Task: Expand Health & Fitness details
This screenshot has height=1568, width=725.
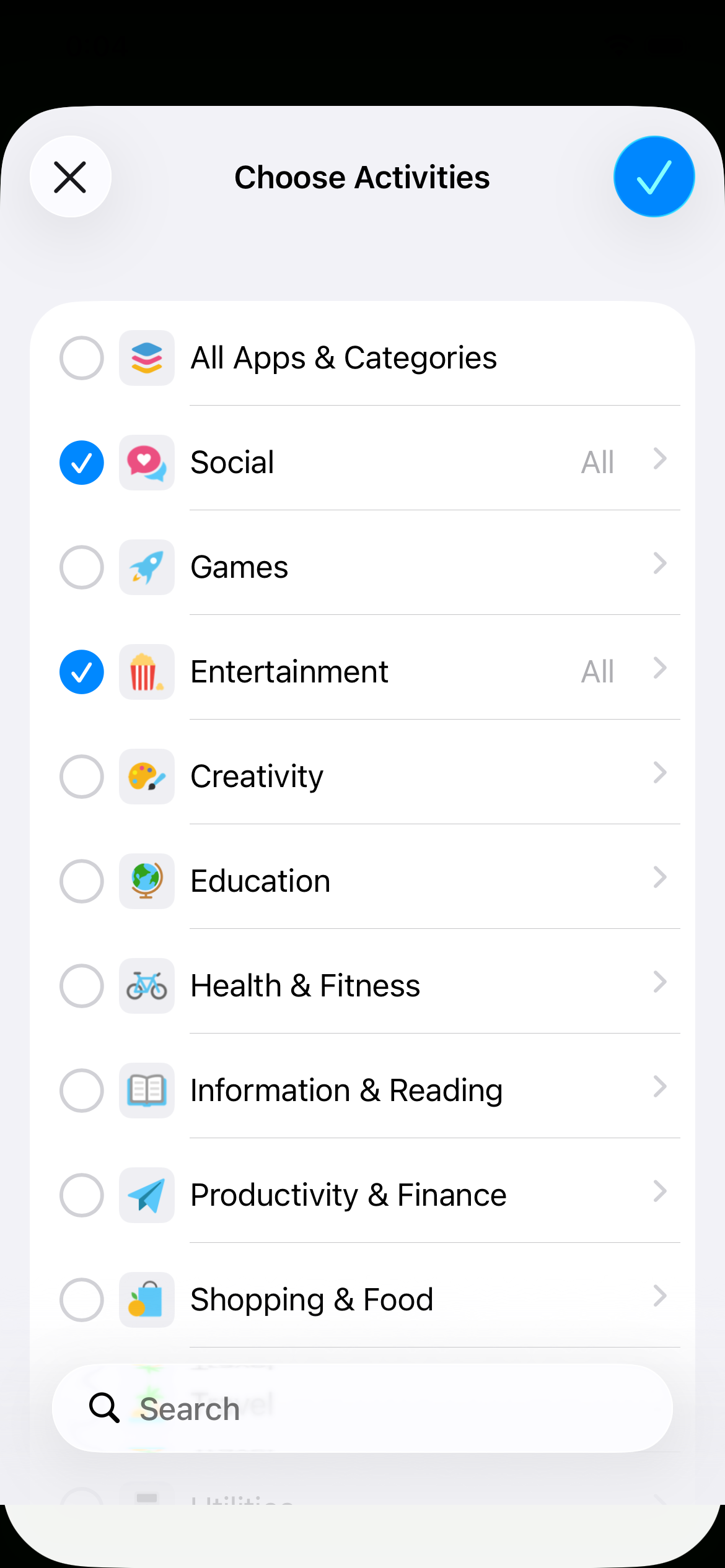Action: tap(659, 983)
